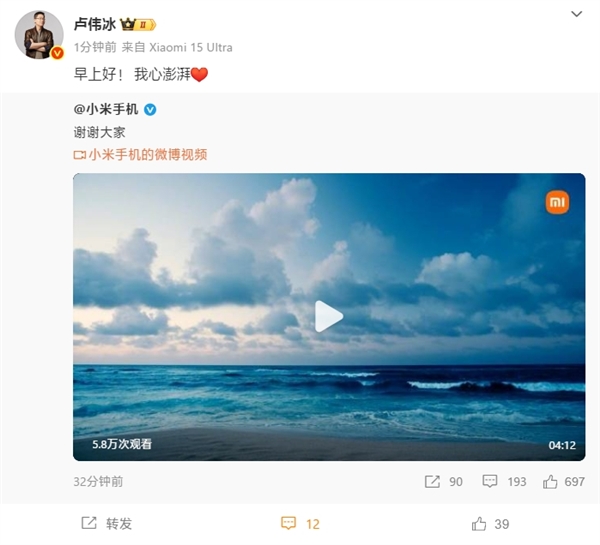This screenshot has height=545, width=600.
Task: Tap 转发 to repost this post
Action: click(106, 523)
